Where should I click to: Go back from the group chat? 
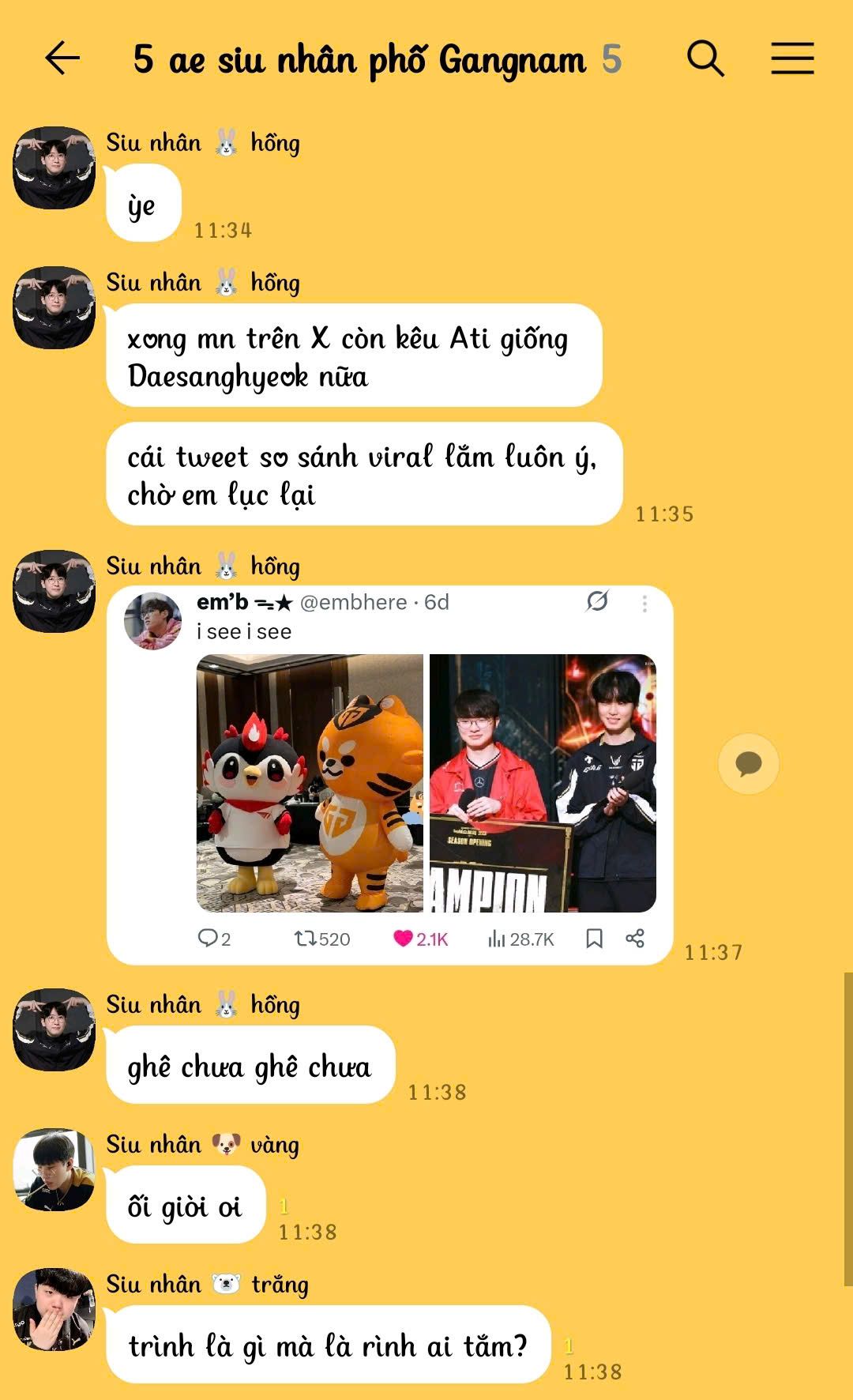62,58
